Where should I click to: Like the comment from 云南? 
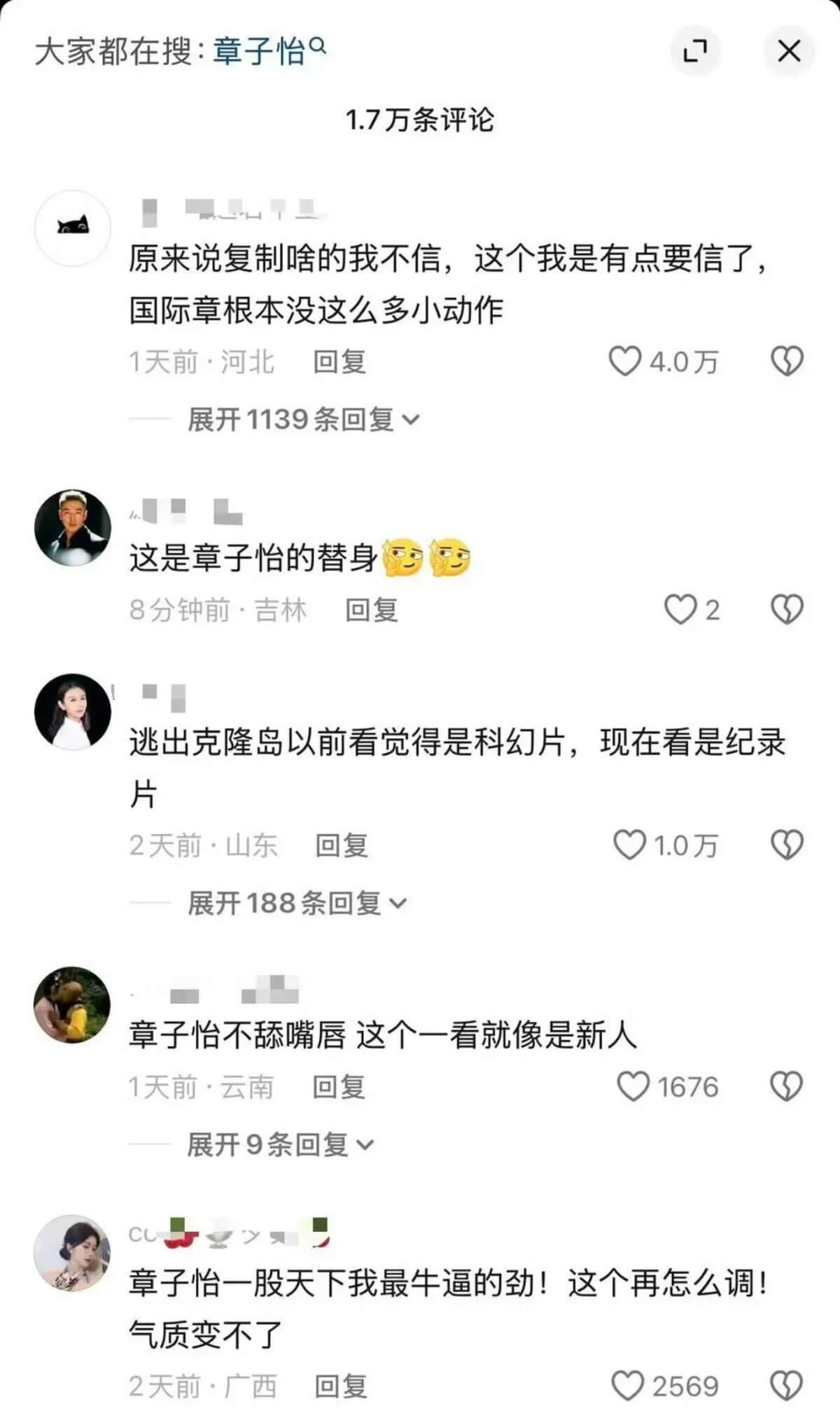click(x=633, y=1086)
